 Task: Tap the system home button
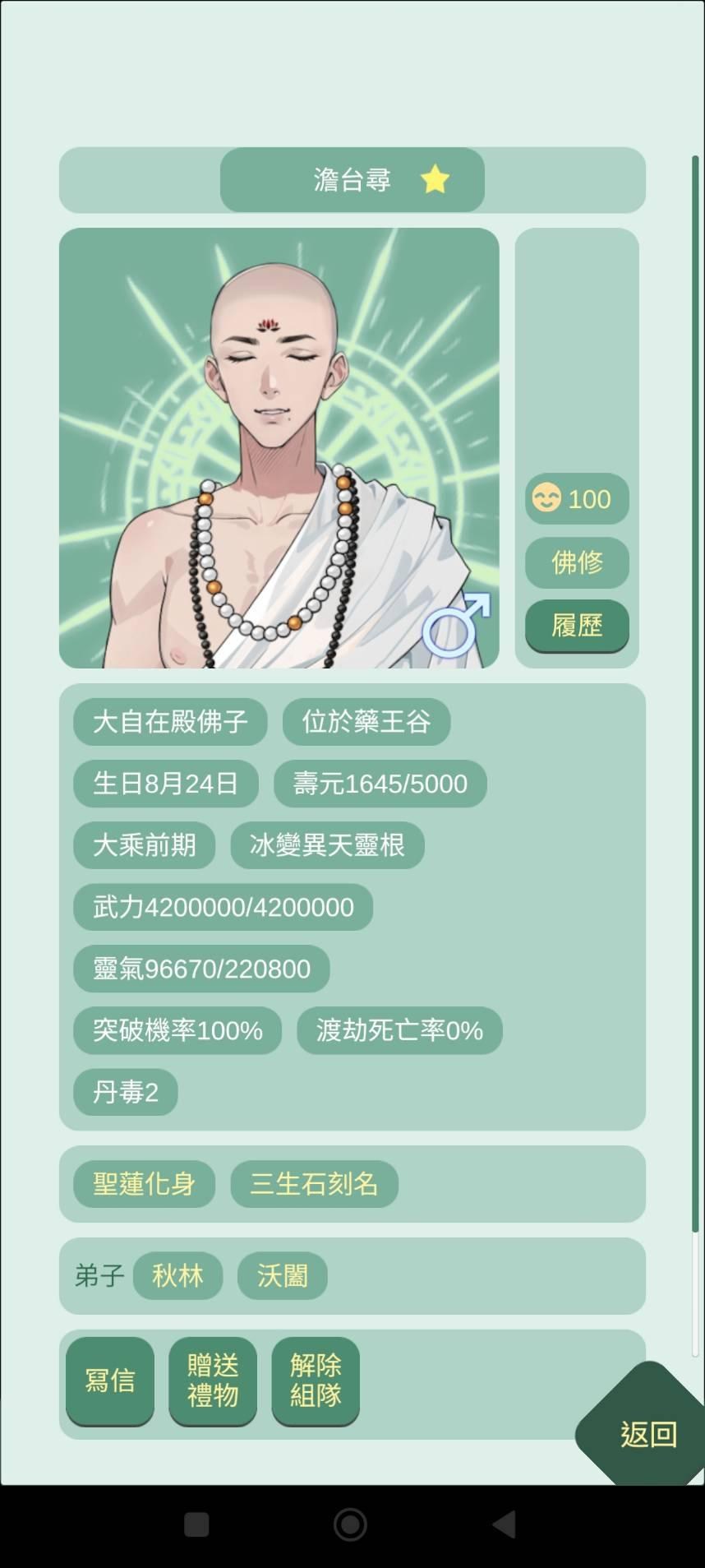tap(350, 1524)
